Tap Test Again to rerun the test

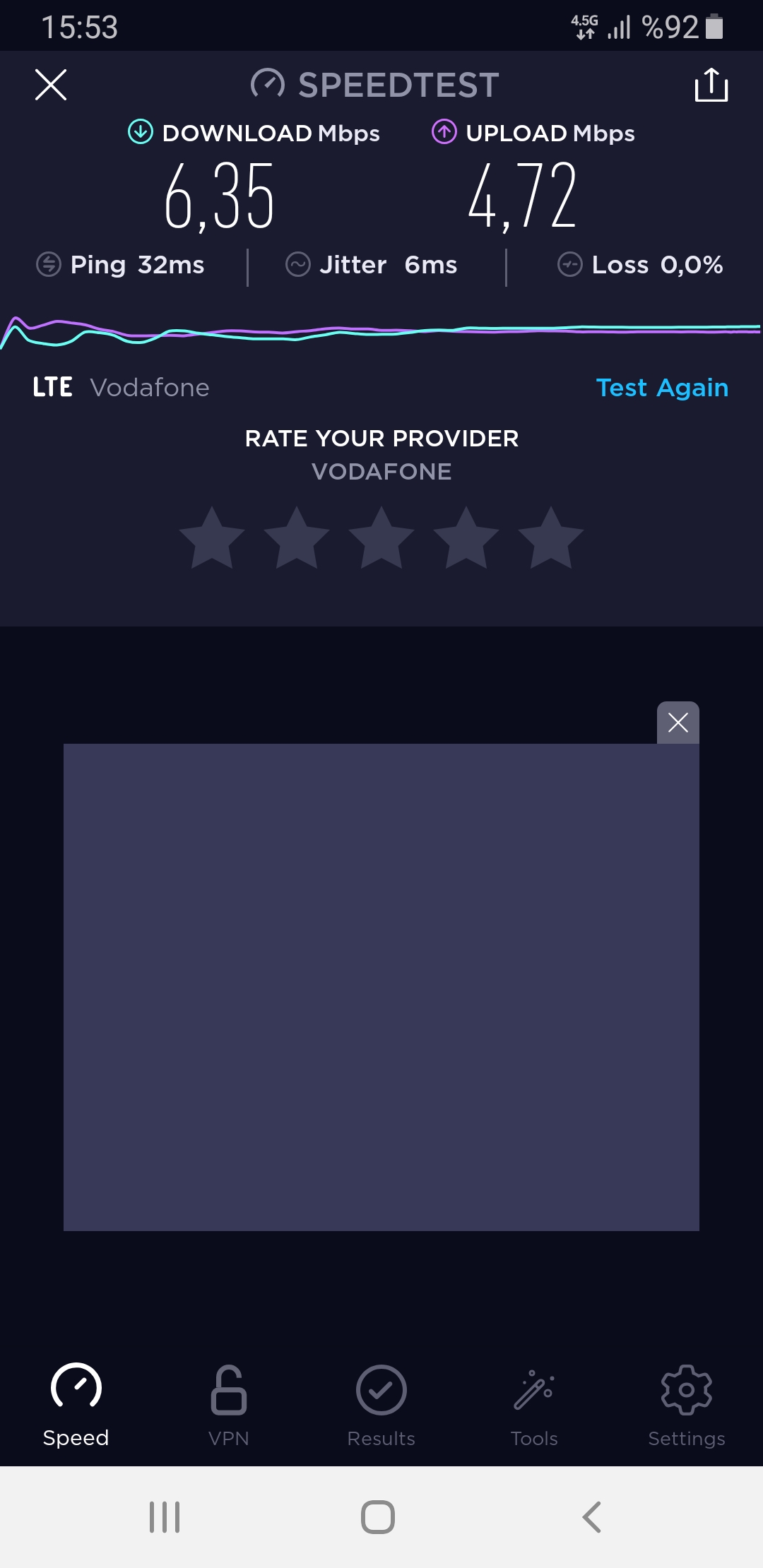click(x=662, y=388)
